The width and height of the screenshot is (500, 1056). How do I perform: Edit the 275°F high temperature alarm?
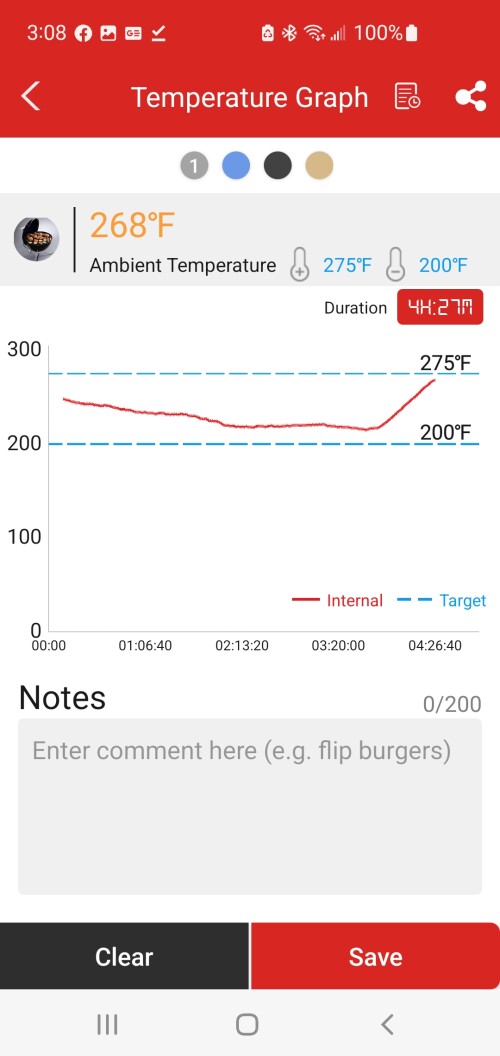point(331,265)
